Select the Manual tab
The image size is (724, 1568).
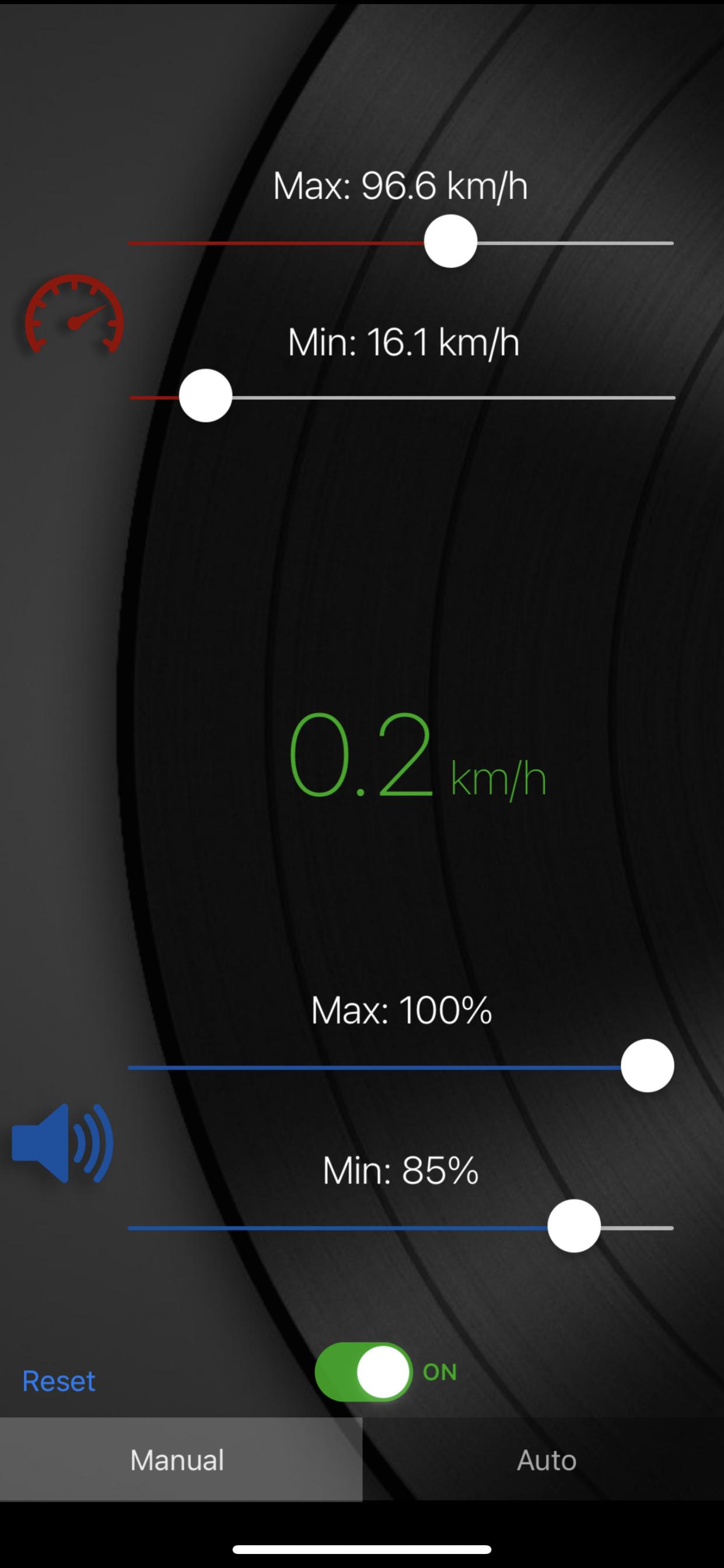pyautogui.click(x=181, y=1459)
